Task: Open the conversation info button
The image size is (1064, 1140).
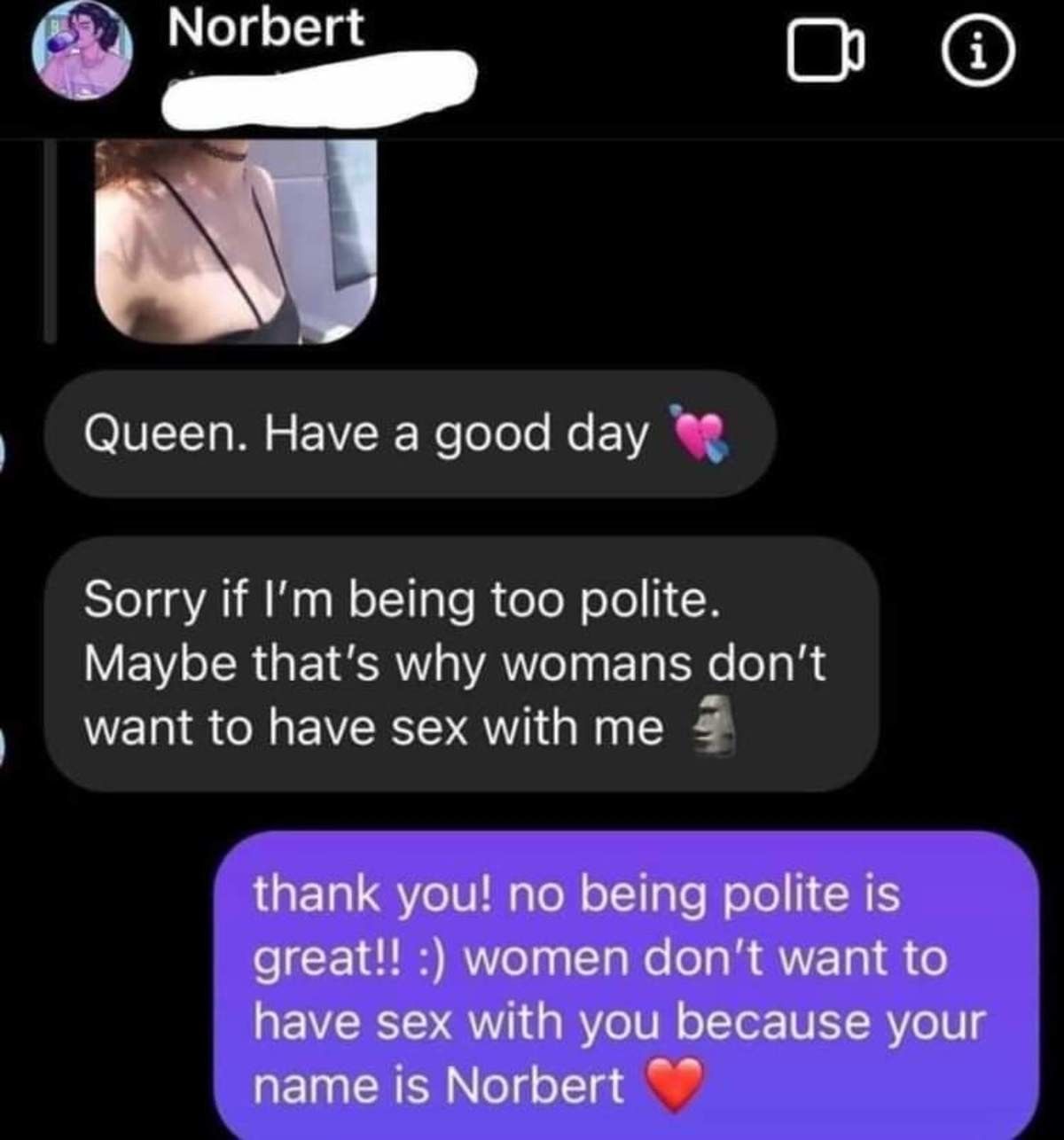Action: 976,55
